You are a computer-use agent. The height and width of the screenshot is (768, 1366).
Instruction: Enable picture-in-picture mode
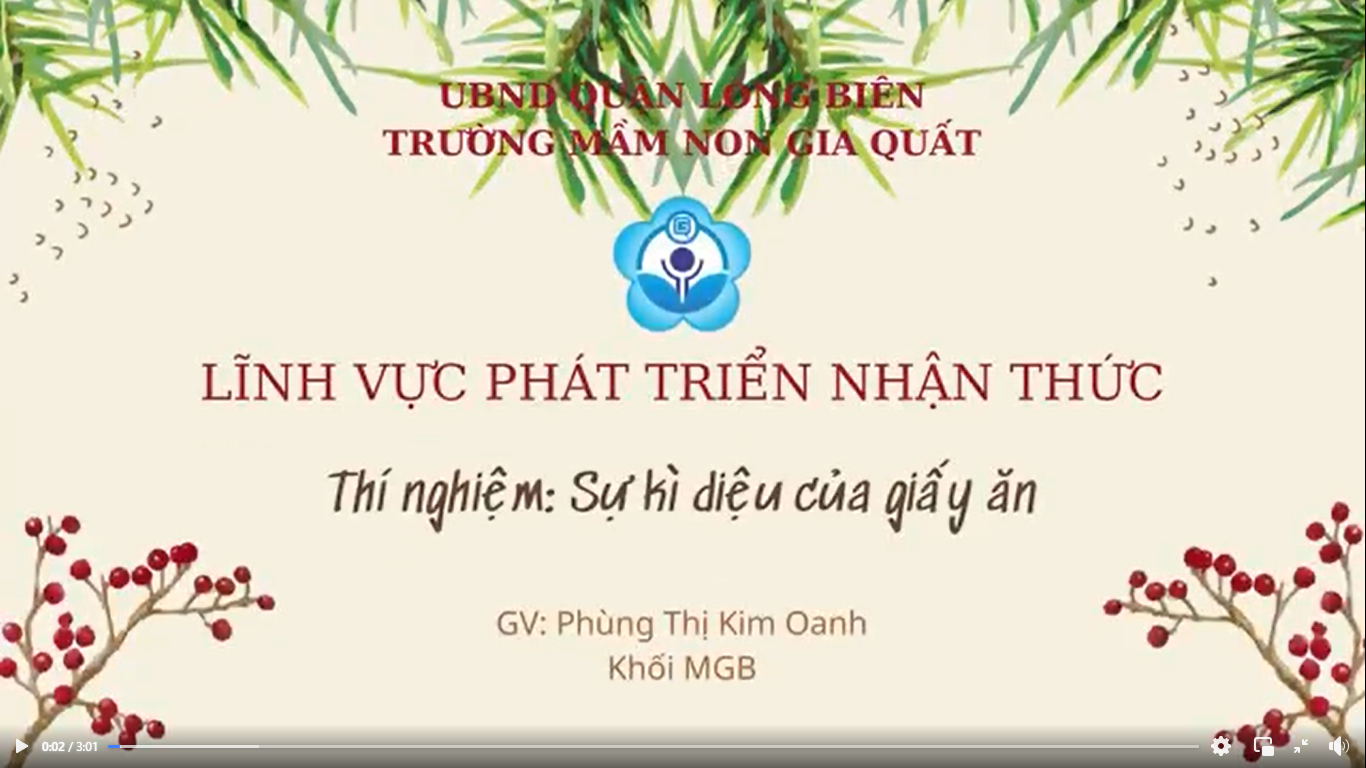coord(1263,746)
